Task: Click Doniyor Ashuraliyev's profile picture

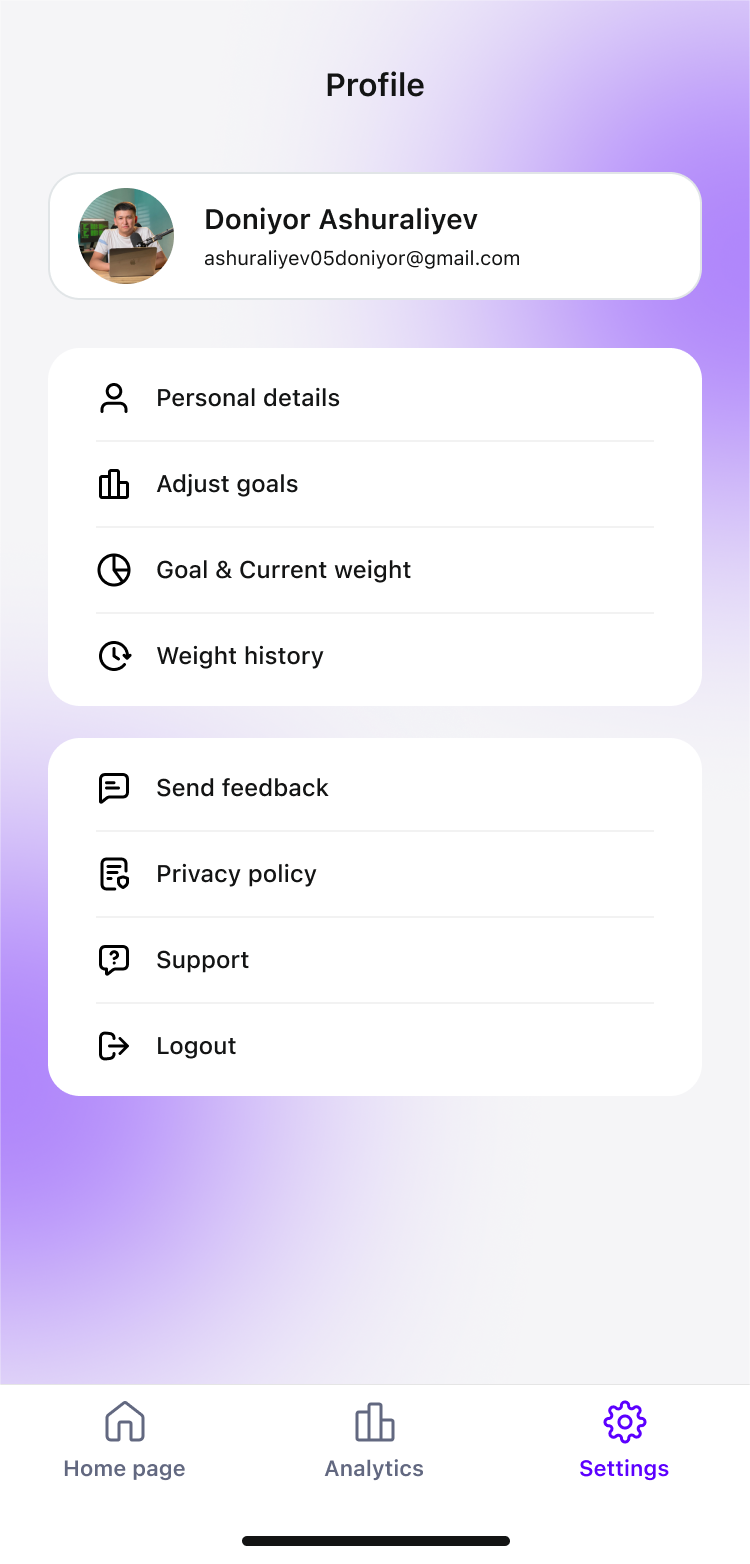Action: click(126, 236)
